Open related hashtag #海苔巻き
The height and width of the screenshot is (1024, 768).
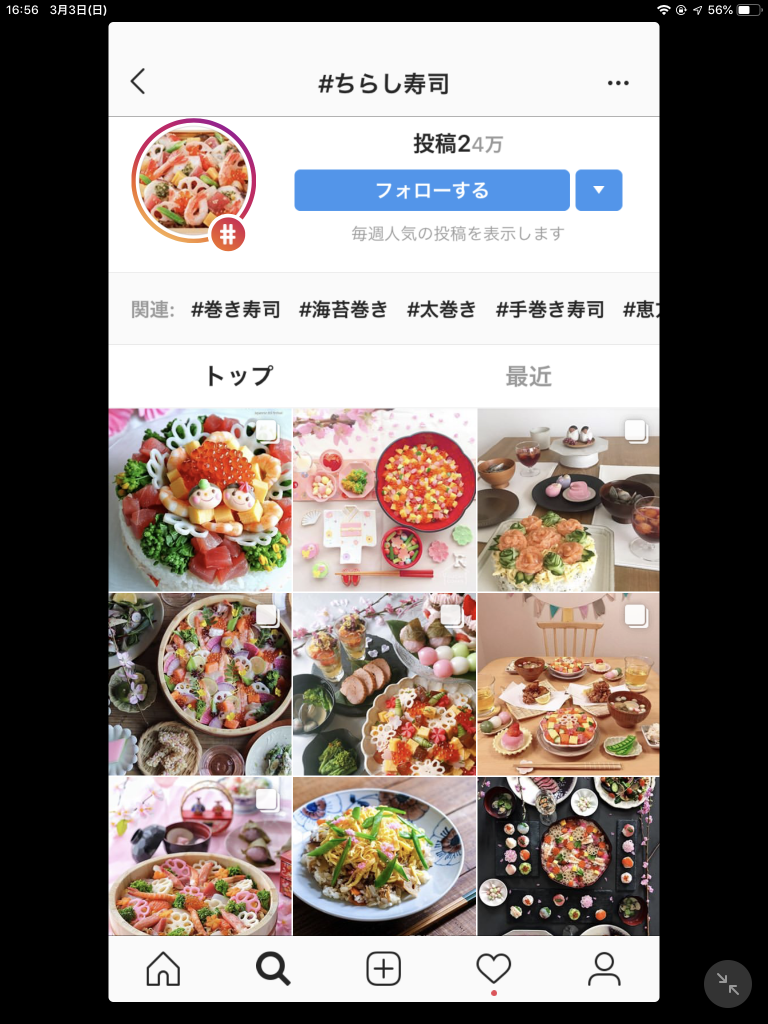coord(343,309)
